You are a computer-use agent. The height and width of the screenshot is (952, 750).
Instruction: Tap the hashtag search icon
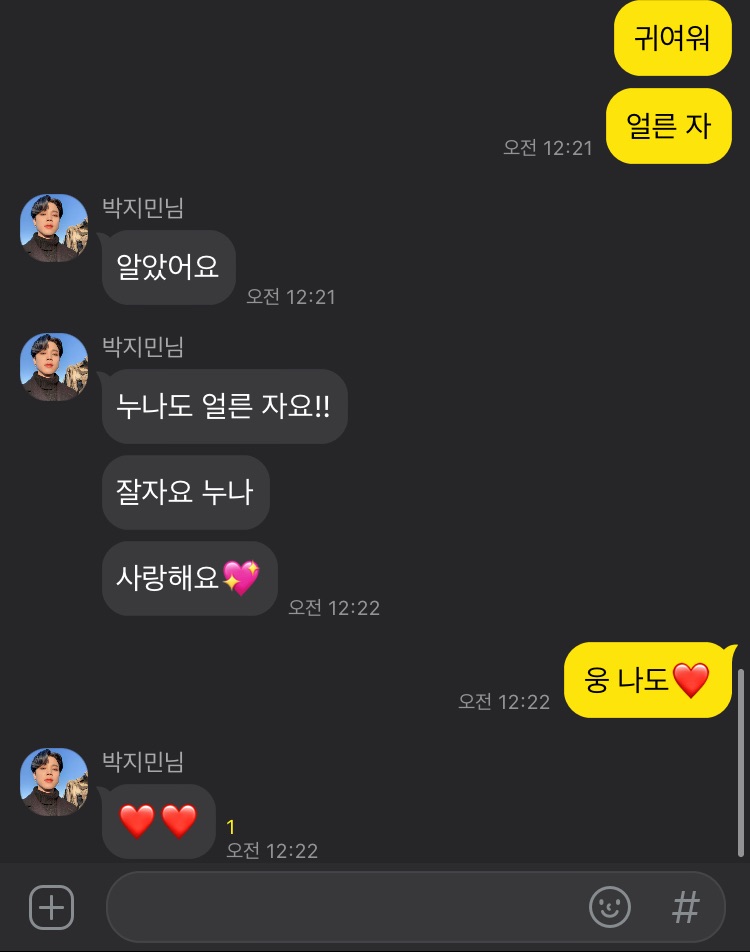click(x=685, y=908)
